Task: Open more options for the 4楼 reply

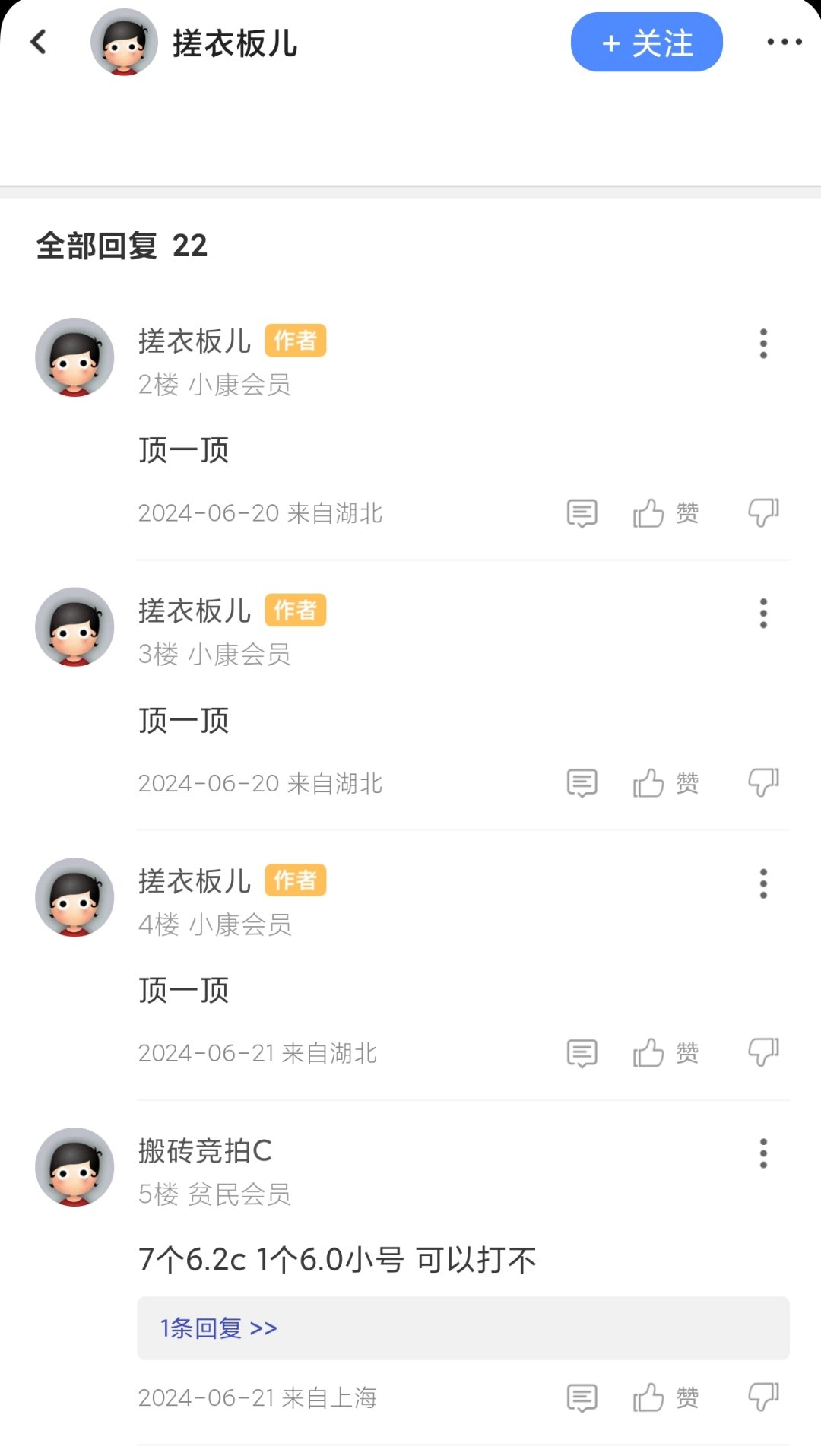Action: 763,883
